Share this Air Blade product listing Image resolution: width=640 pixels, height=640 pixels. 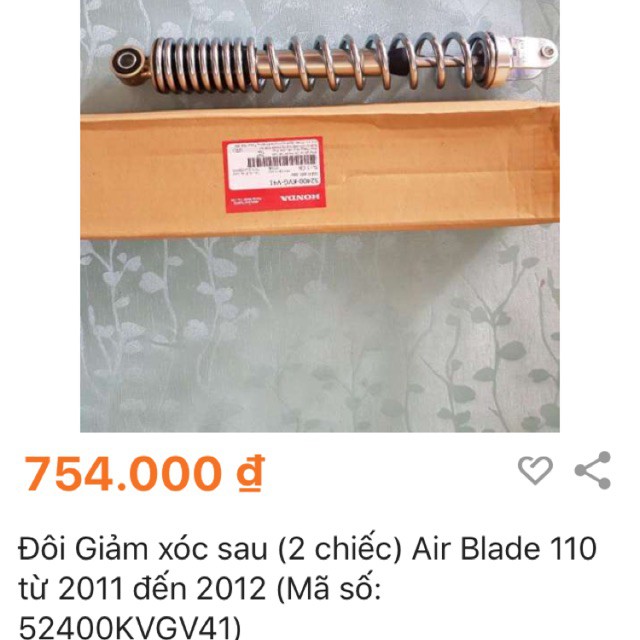point(592,470)
